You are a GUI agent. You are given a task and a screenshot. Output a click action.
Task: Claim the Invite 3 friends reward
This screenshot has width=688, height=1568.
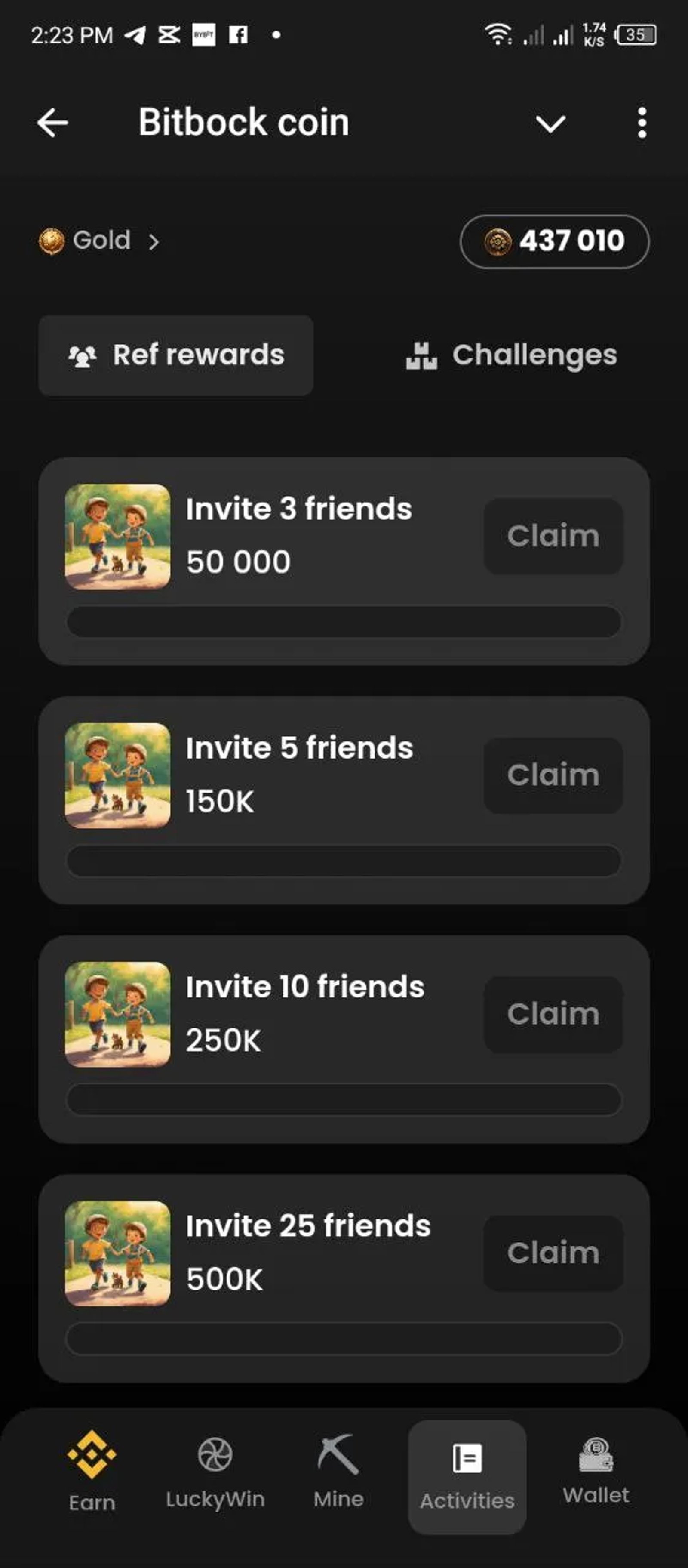553,536
